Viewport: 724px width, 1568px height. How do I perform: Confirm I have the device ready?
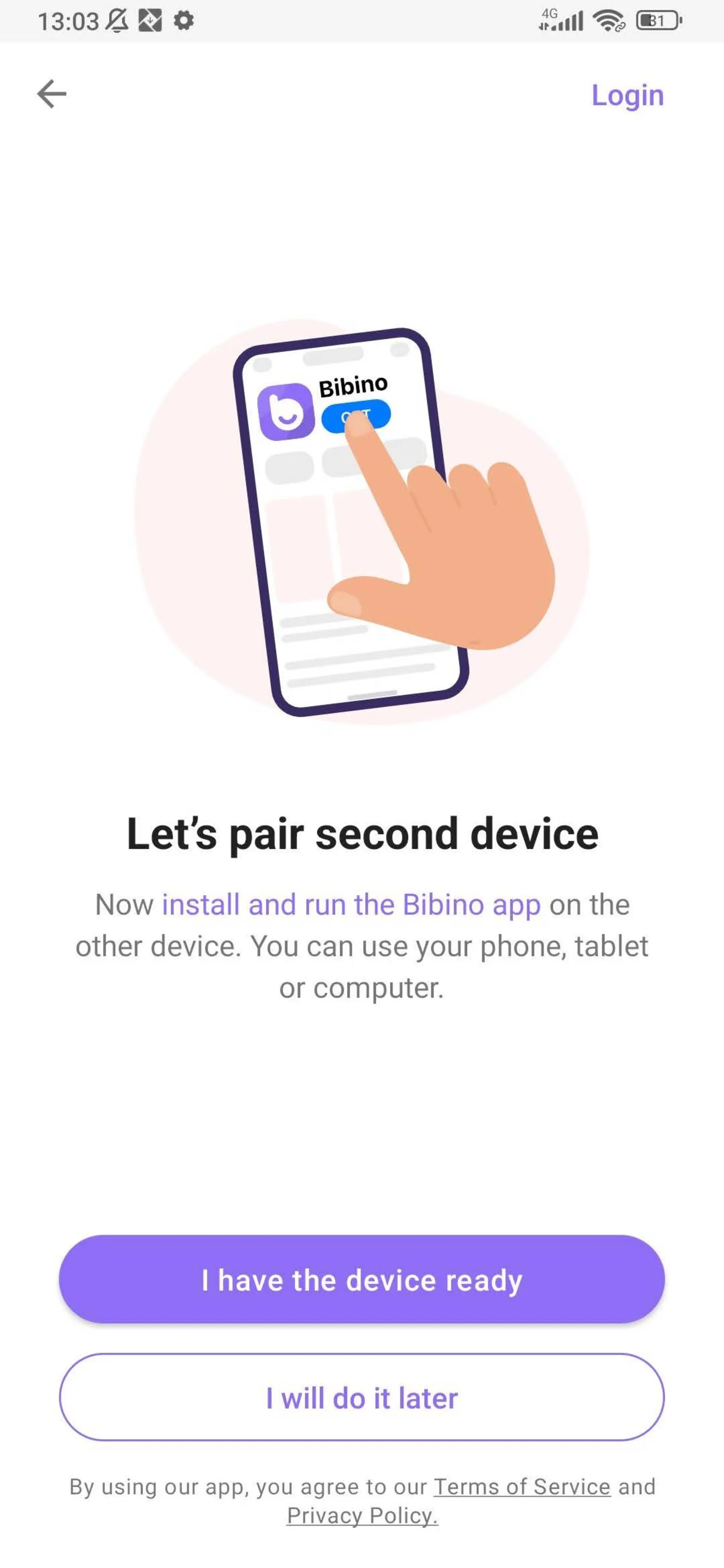pos(362,1280)
